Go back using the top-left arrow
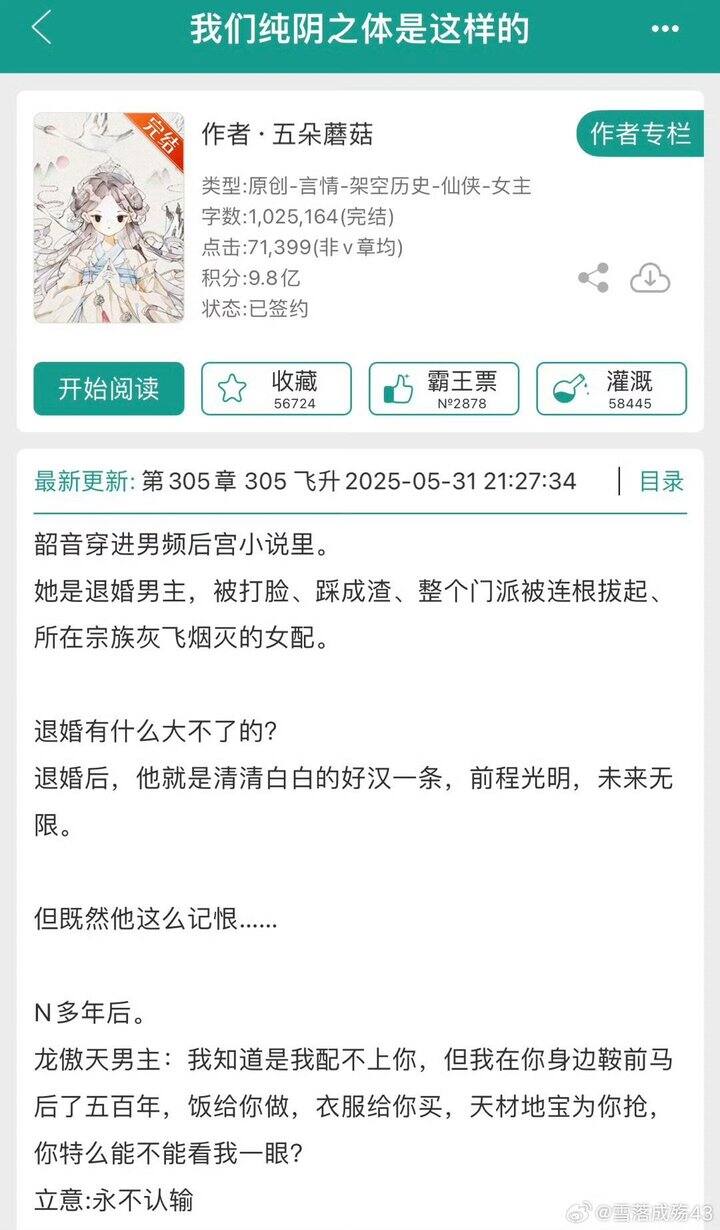This screenshot has width=720, height=1230. click(x=41, y=29)
